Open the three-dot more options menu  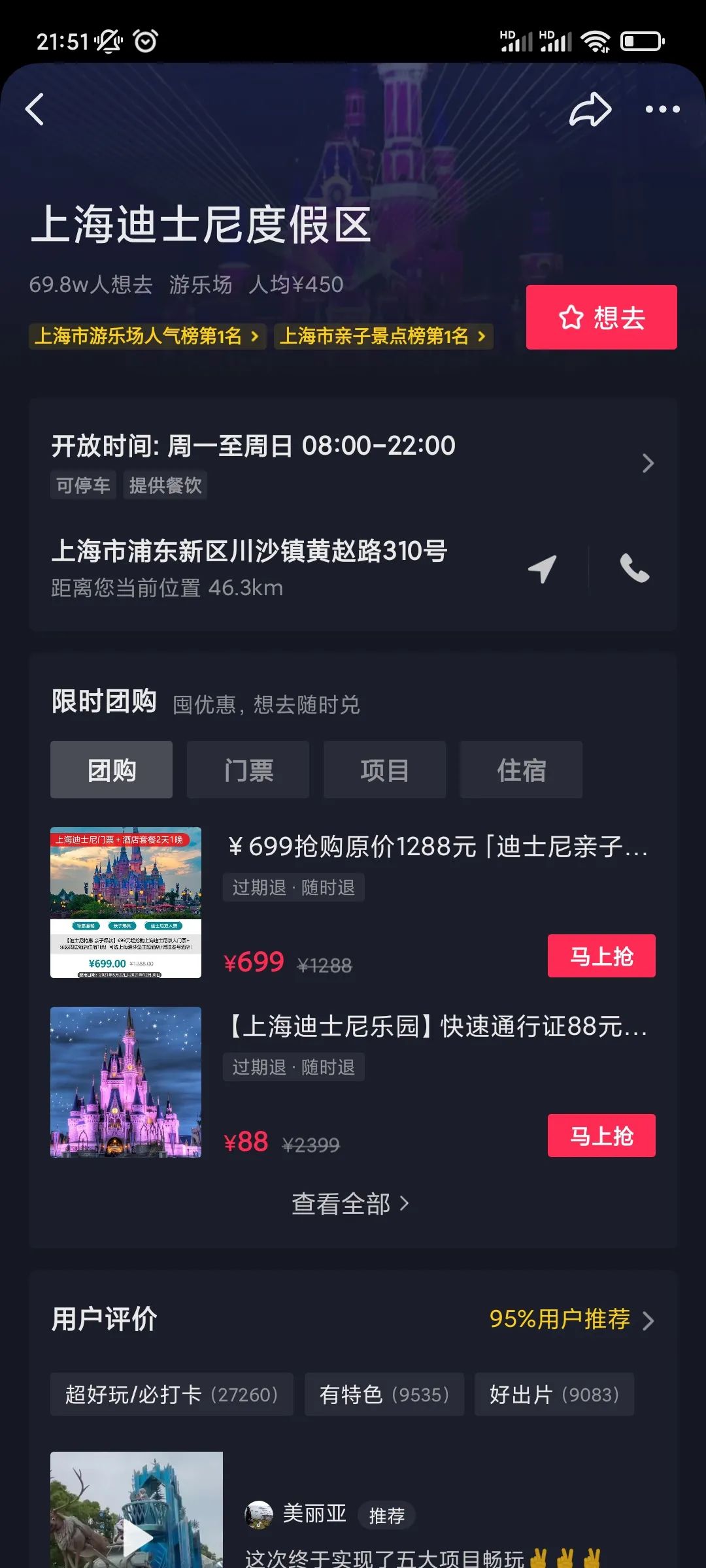click(x=662, y=109)
